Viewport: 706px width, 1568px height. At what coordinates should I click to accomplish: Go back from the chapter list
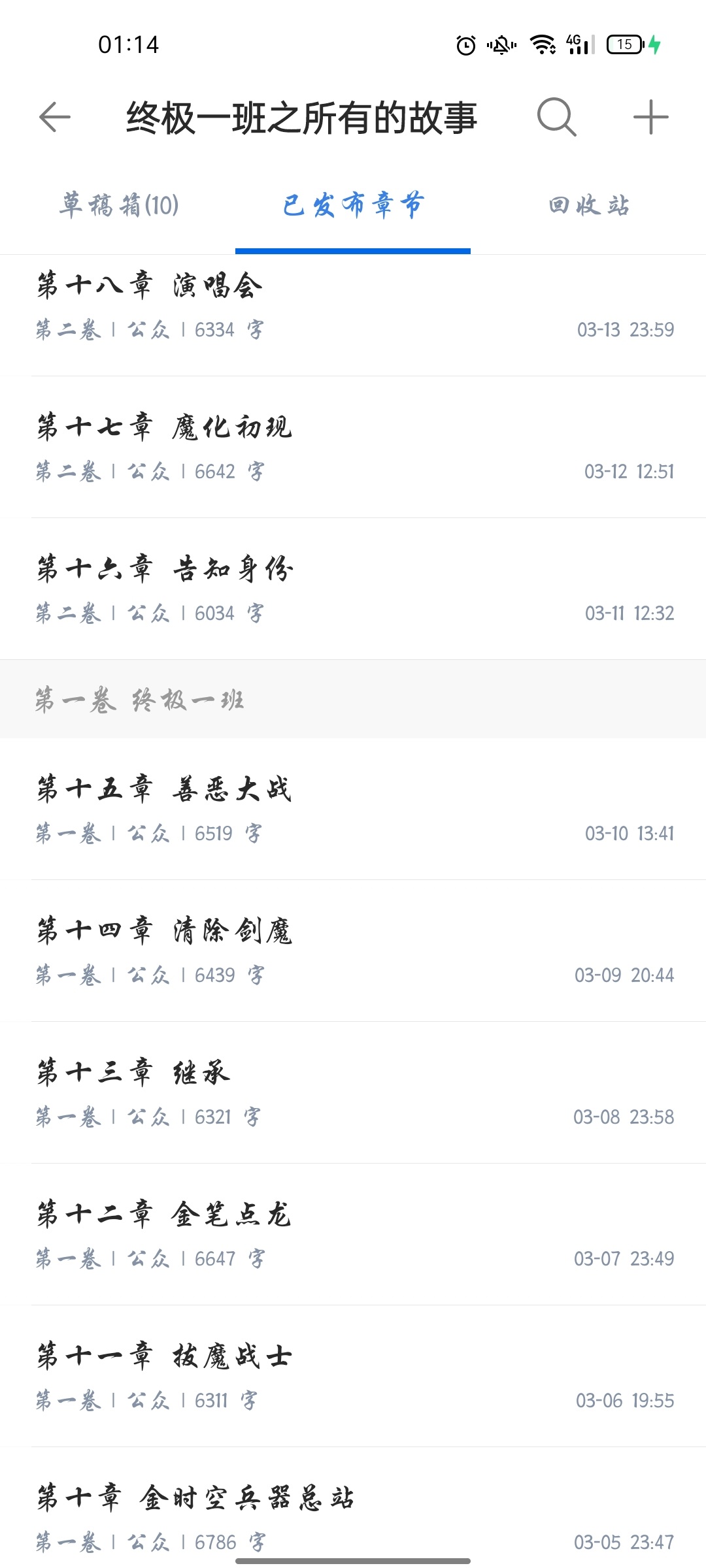[55, 118]
